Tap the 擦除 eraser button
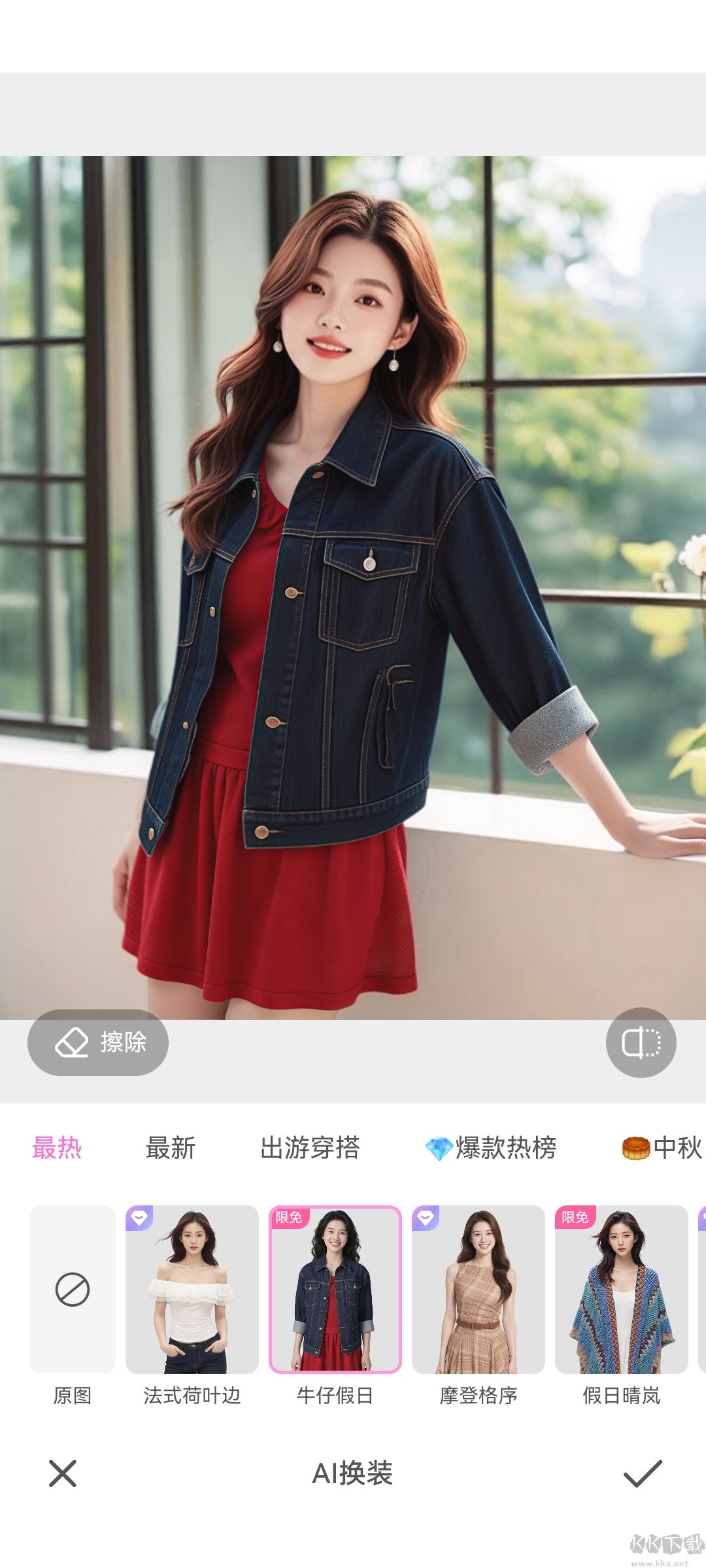 (x=98, y=1042)
